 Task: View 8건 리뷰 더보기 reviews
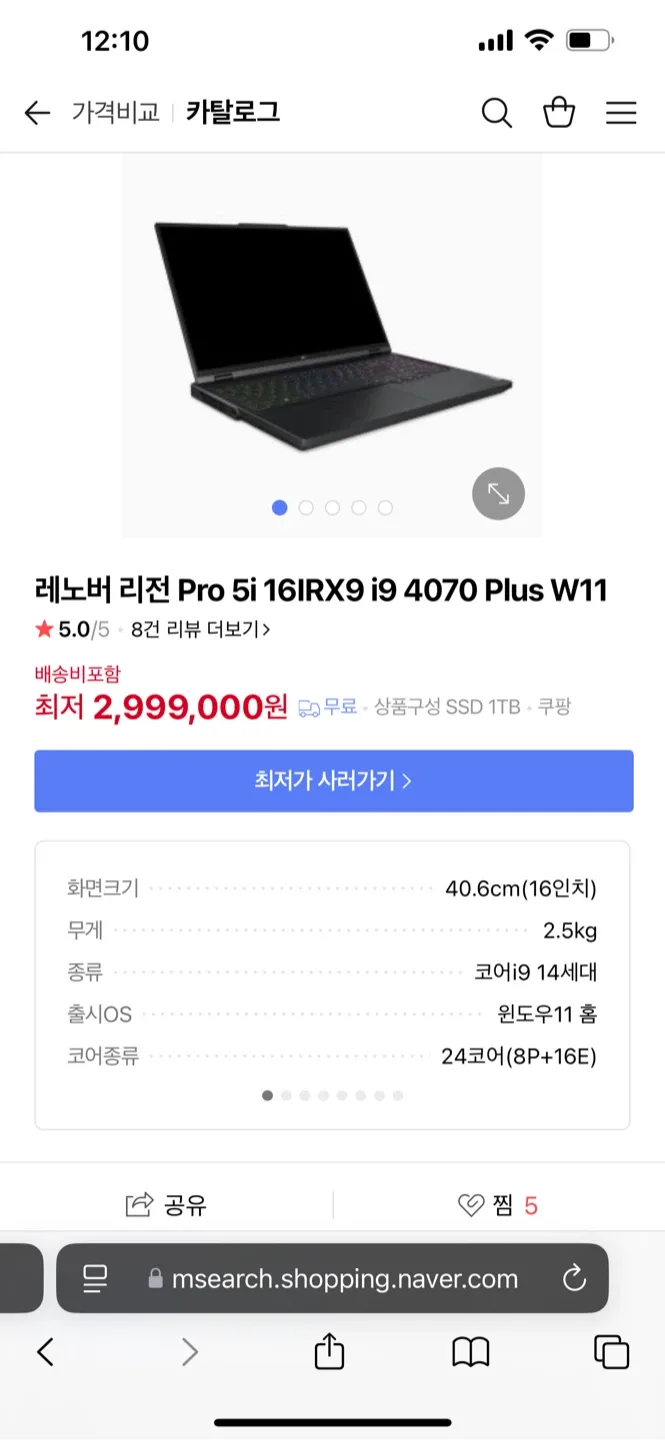[200, 630]
